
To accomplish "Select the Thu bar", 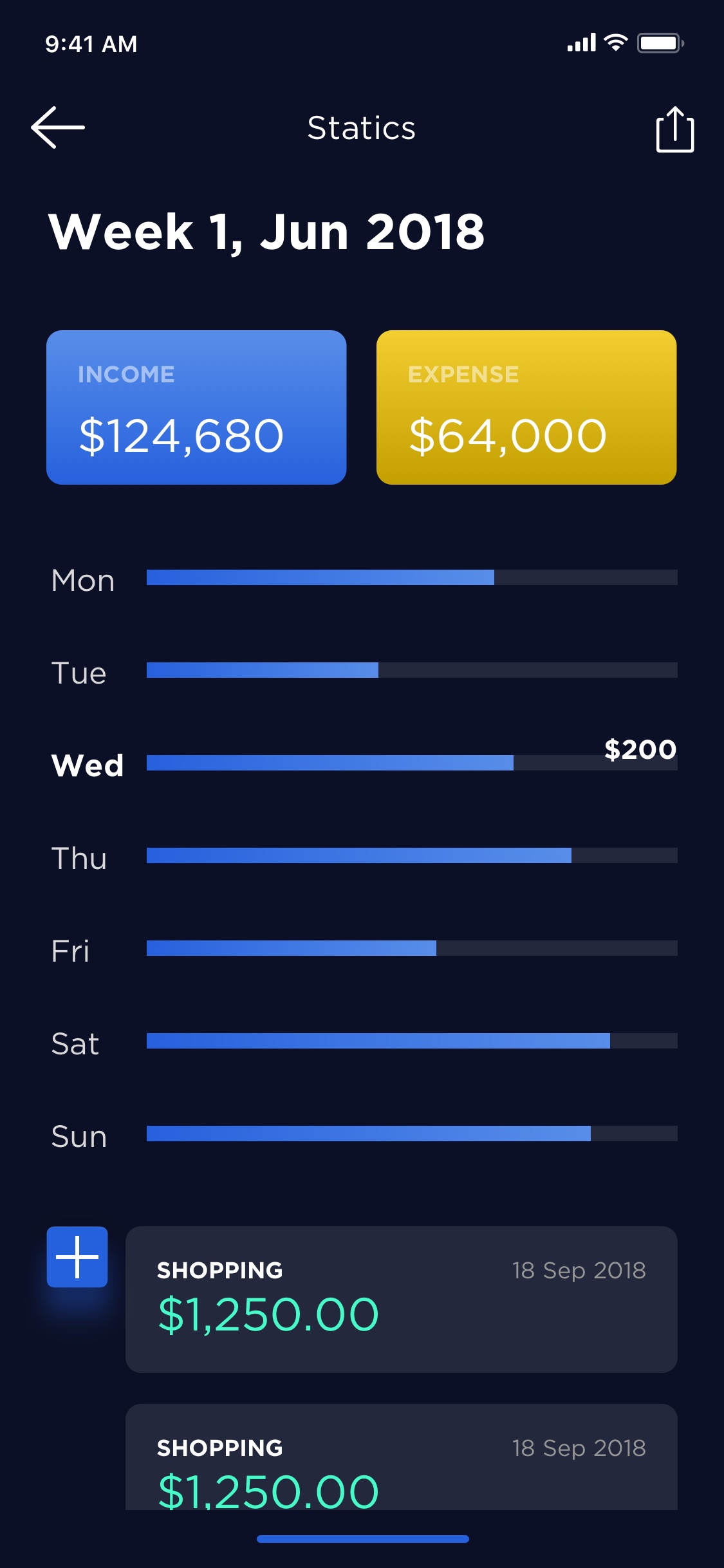I will tap(412, 855).
